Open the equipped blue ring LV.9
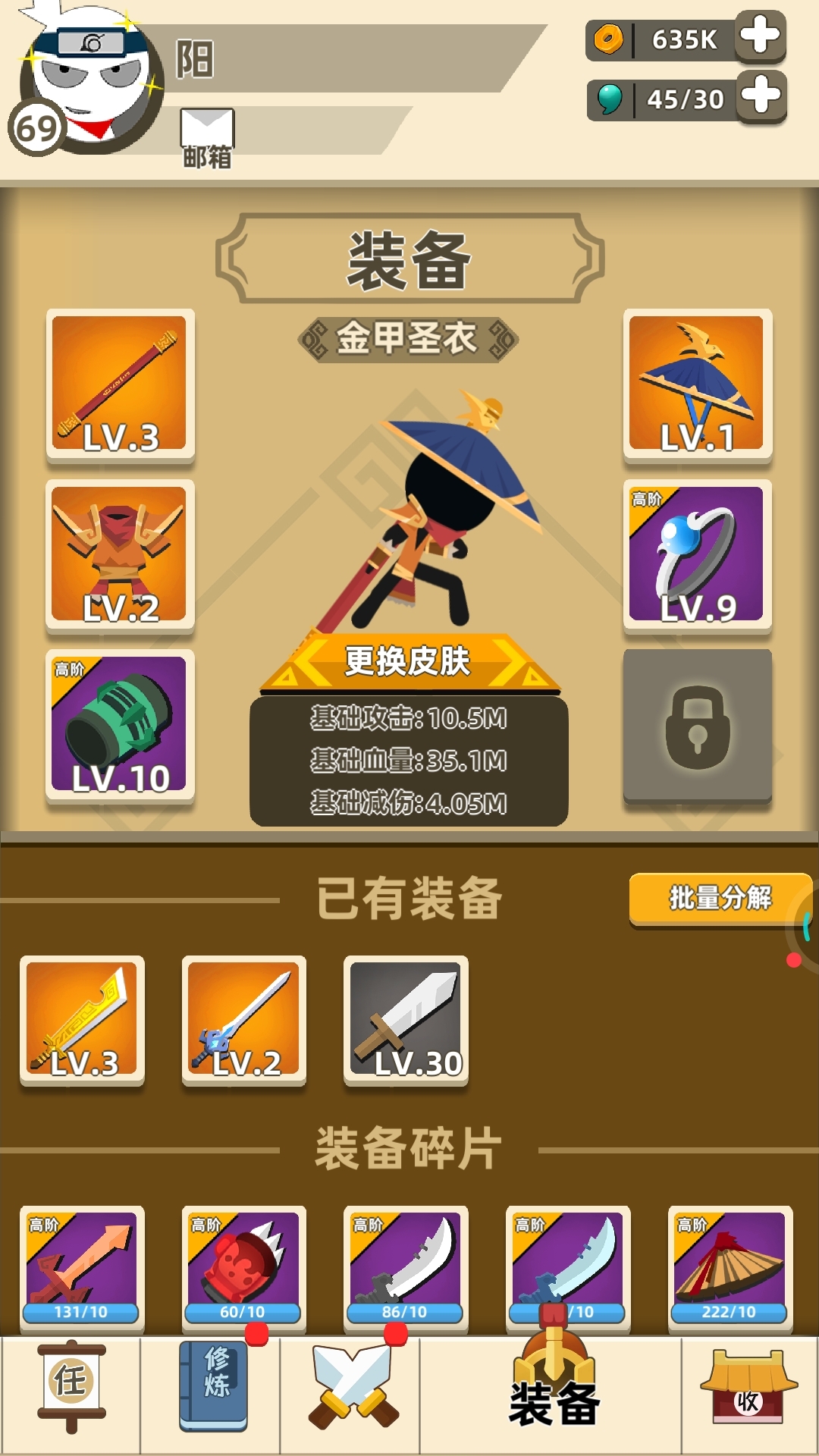This screenshot has width=819, height=1456. 697,554
